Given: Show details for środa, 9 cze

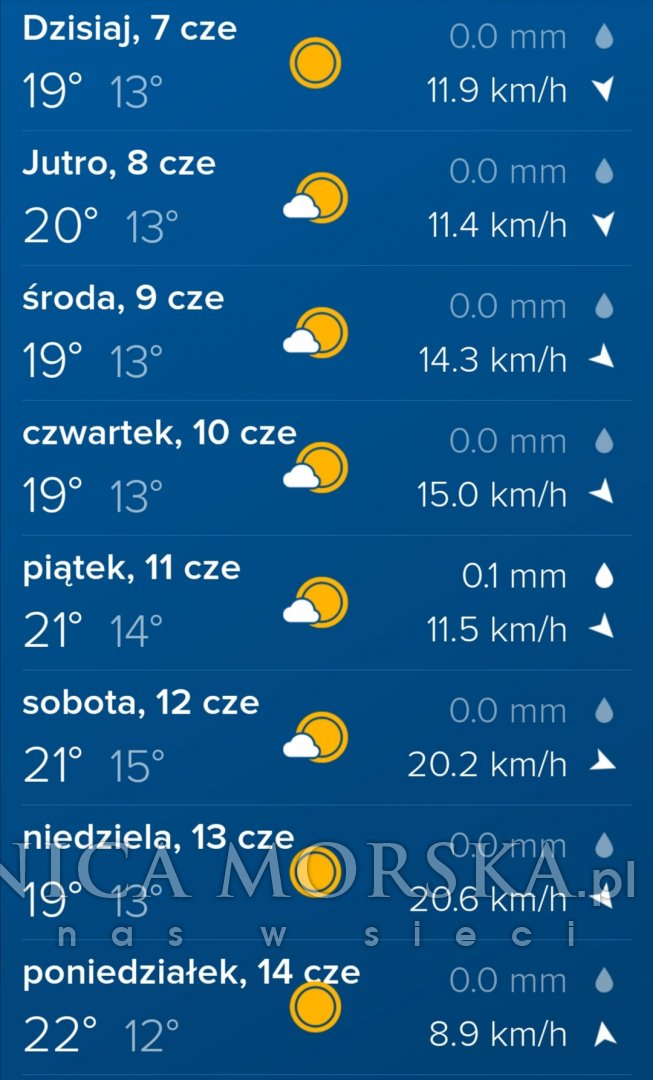Looking at the screenshot, I should pos(326,333).
